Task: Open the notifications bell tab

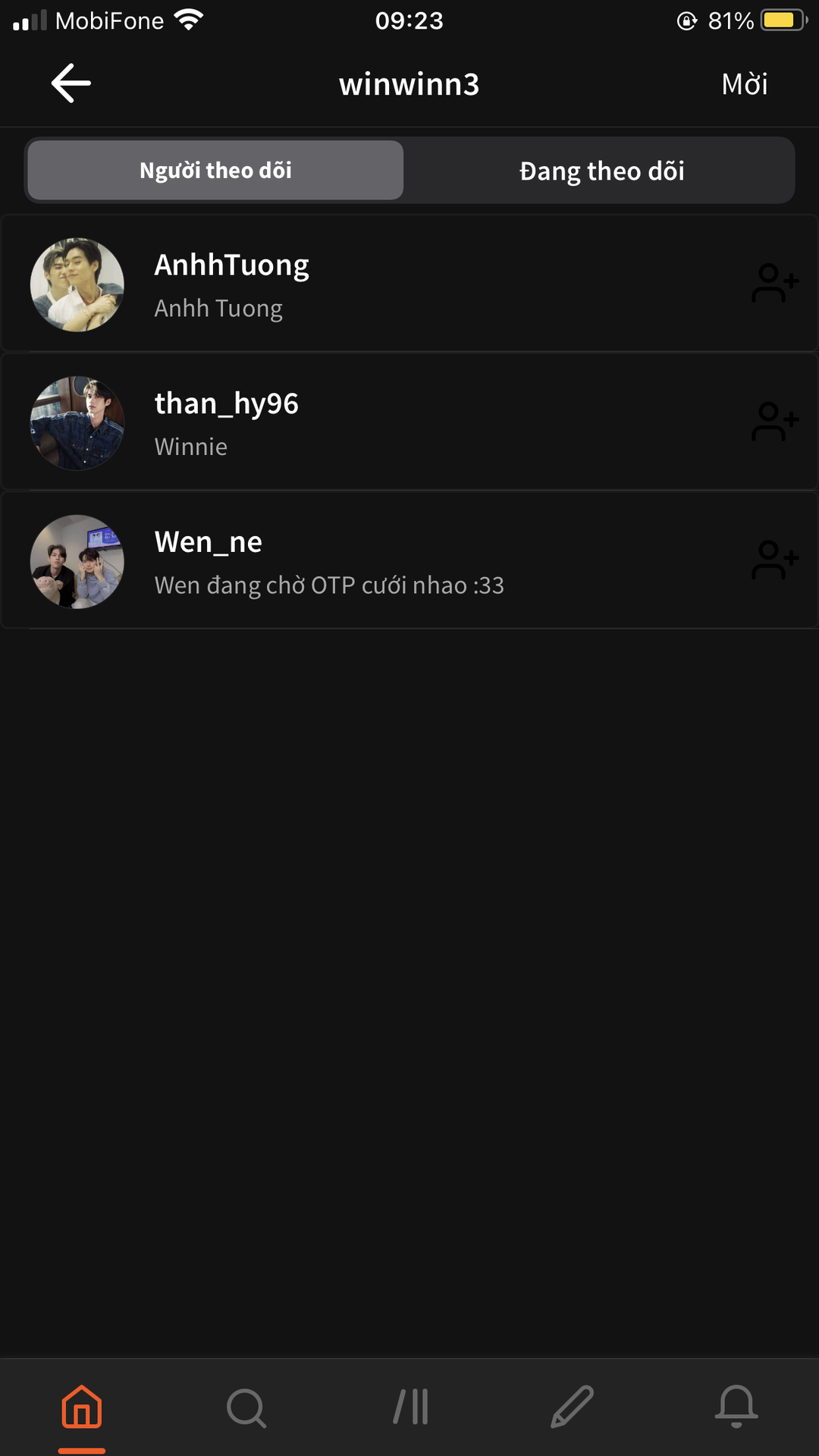Action: pos(736,1407)
